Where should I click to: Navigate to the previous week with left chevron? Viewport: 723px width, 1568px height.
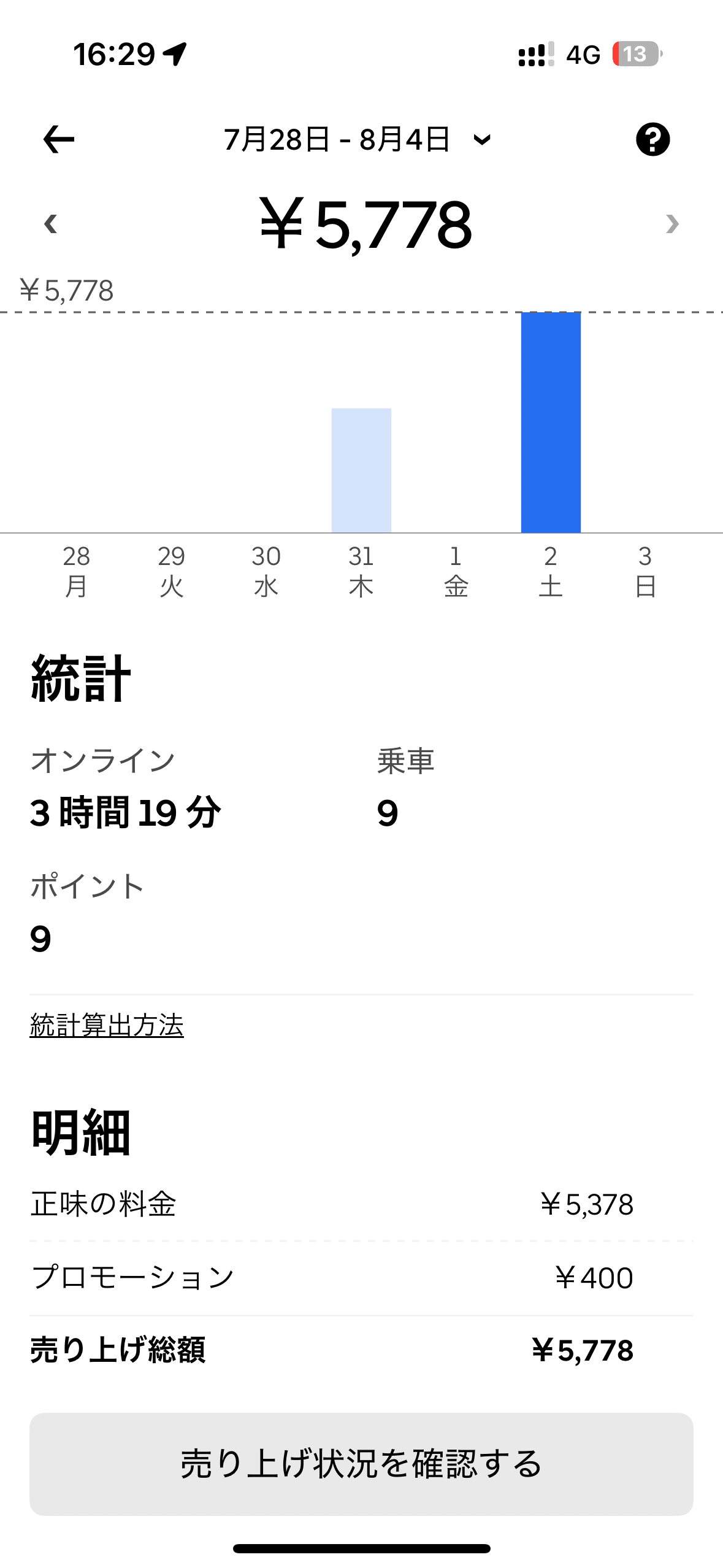pos(51,225)
